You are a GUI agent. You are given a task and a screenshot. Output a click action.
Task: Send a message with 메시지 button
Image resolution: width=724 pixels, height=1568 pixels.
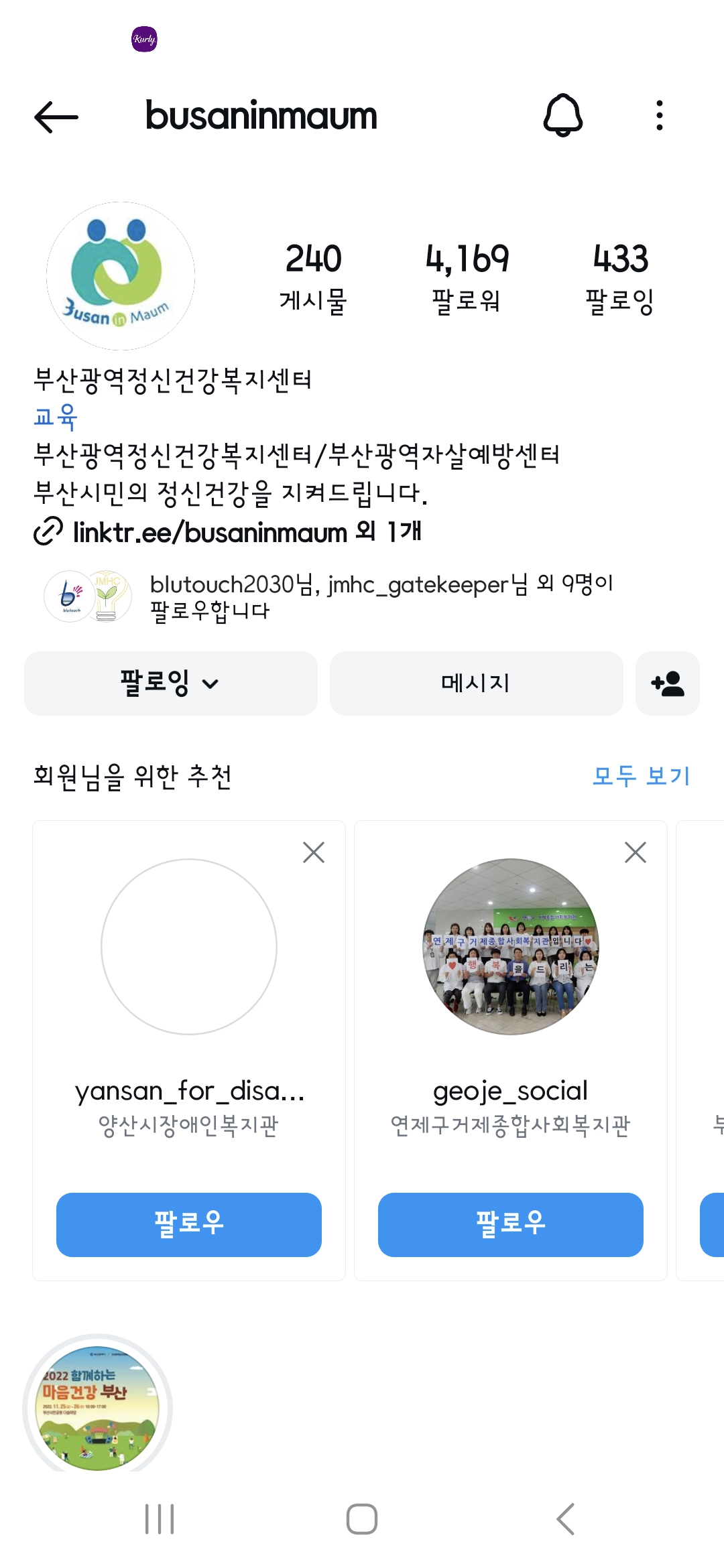coord(476,683)
